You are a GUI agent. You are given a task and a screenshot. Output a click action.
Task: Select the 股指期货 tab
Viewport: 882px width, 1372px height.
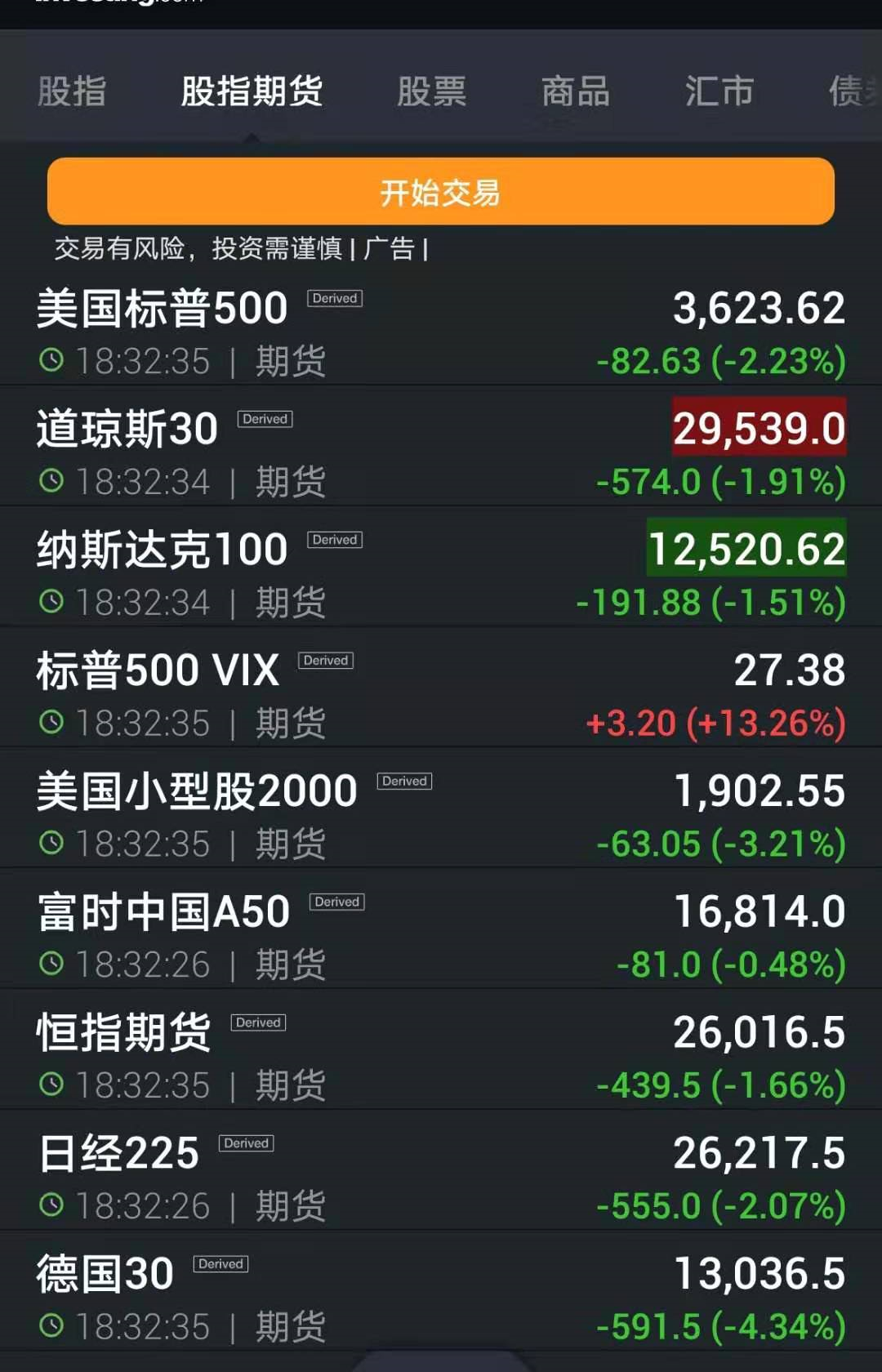252,91
